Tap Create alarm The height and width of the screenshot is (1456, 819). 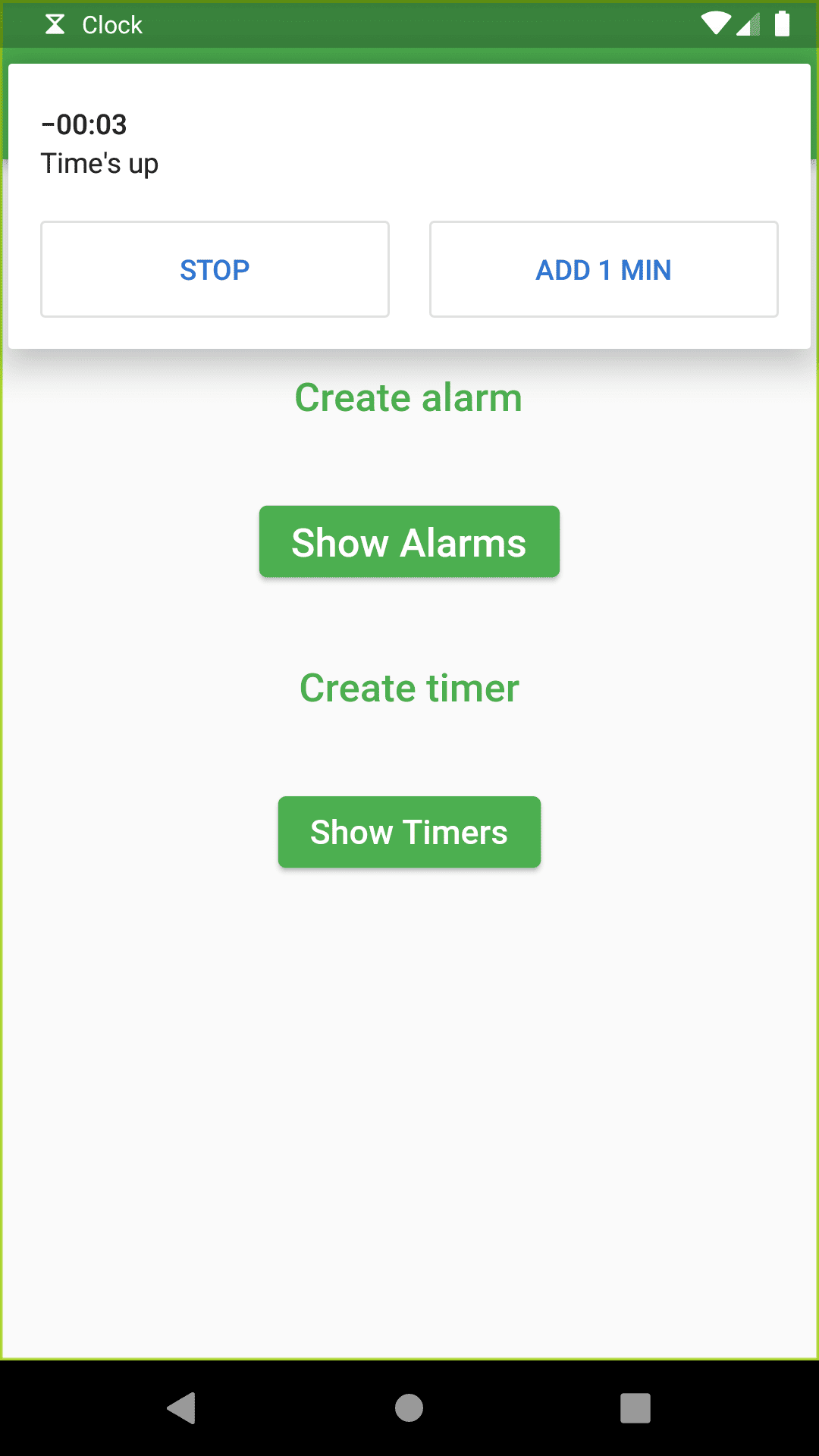click(x=409, y=397)
